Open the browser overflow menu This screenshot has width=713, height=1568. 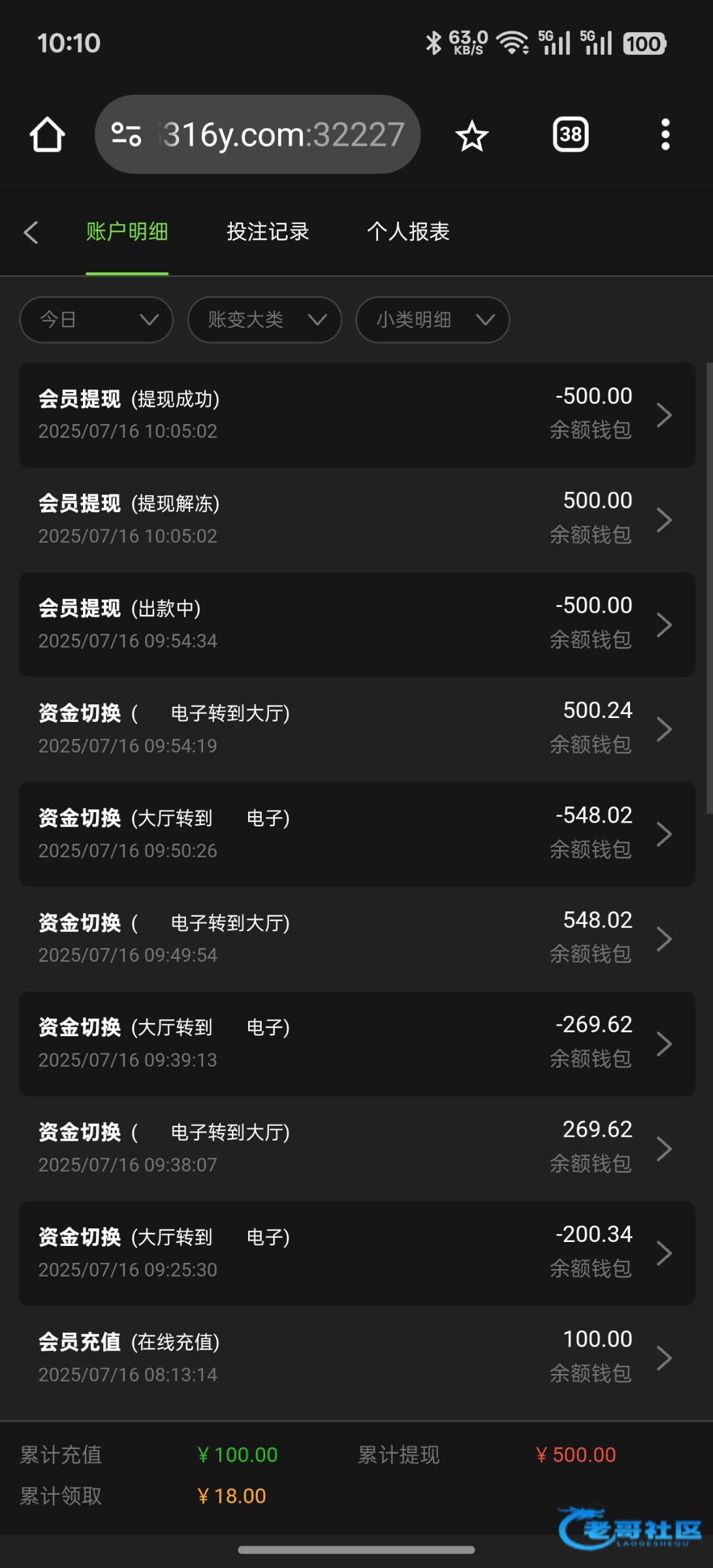(x=665, y=135)
